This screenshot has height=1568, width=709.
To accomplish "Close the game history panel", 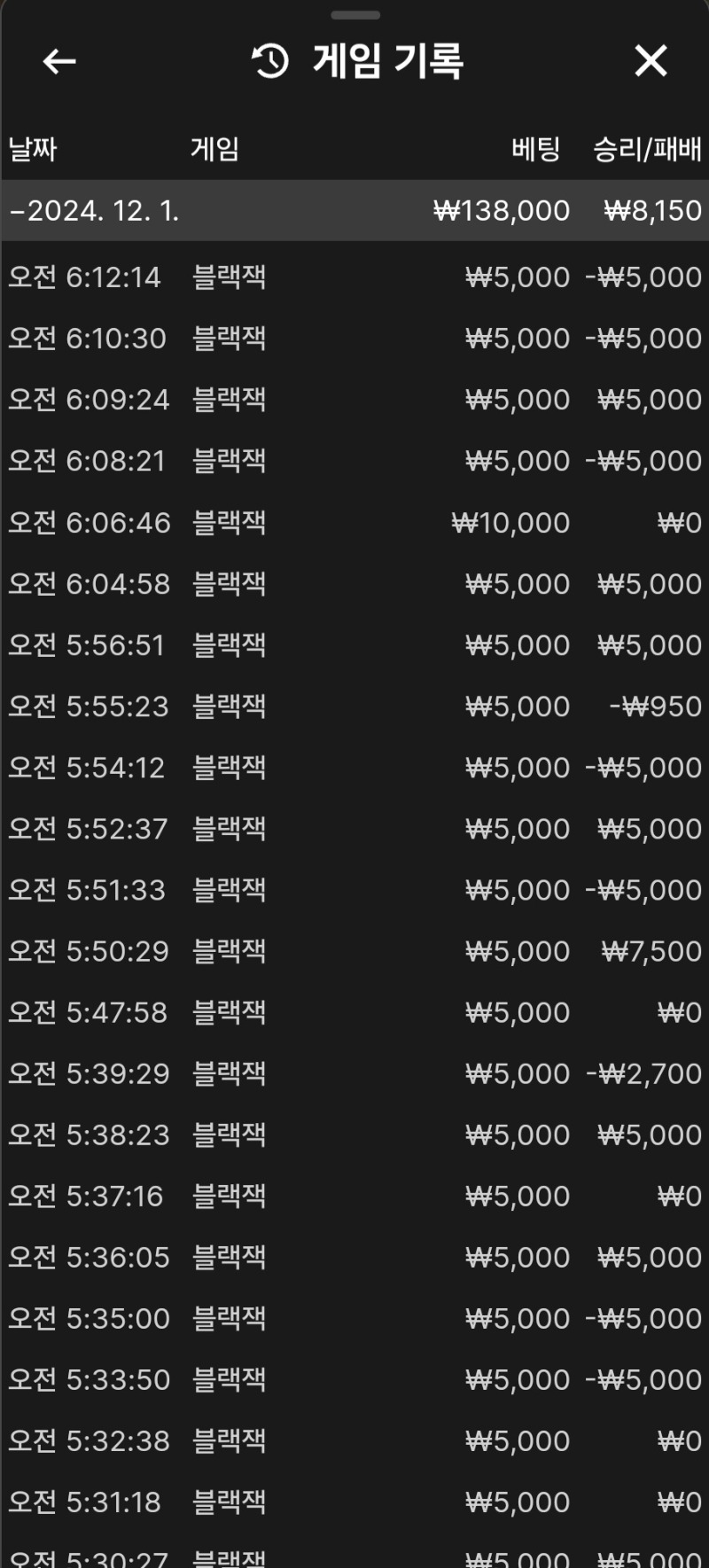I will (x=651, y=61).
